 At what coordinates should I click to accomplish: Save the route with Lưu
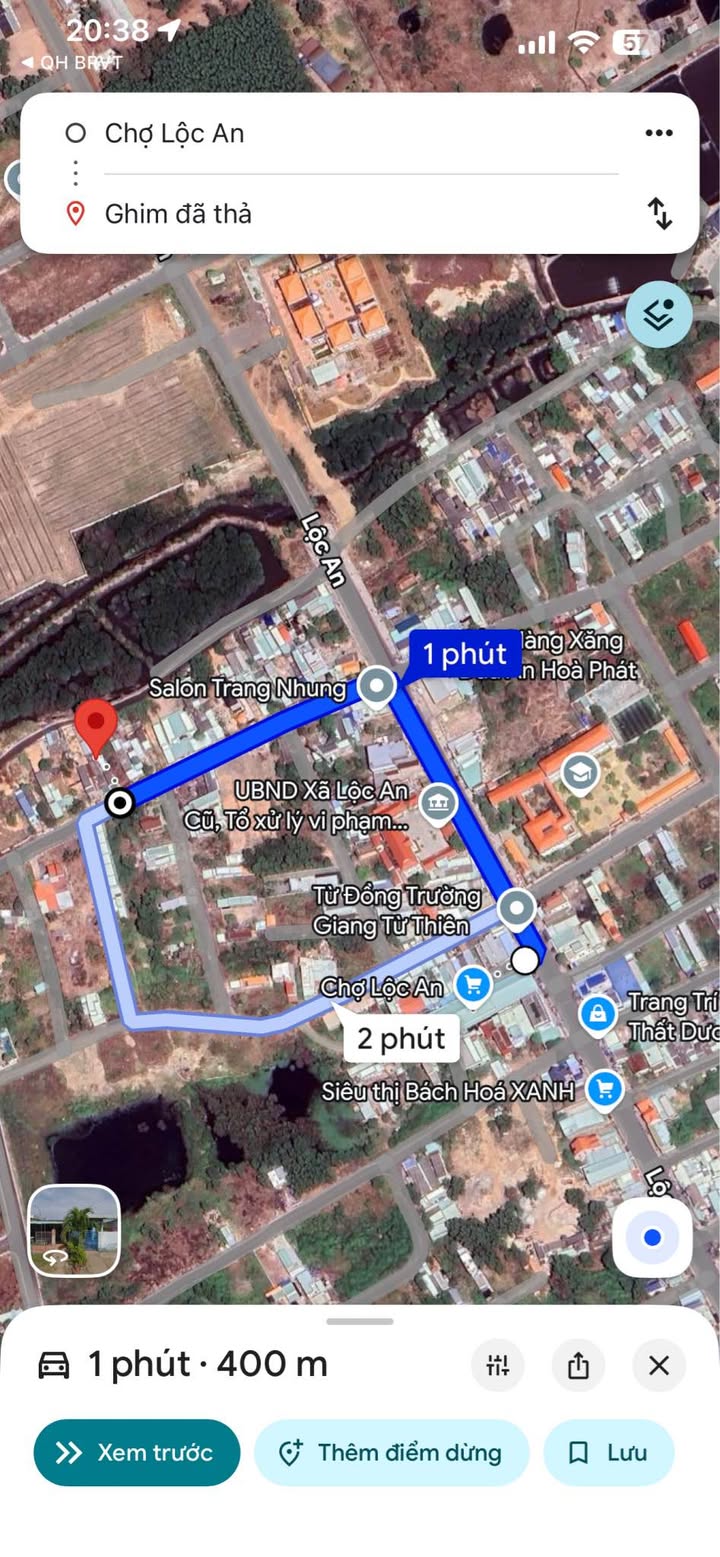coord(609,1452)
